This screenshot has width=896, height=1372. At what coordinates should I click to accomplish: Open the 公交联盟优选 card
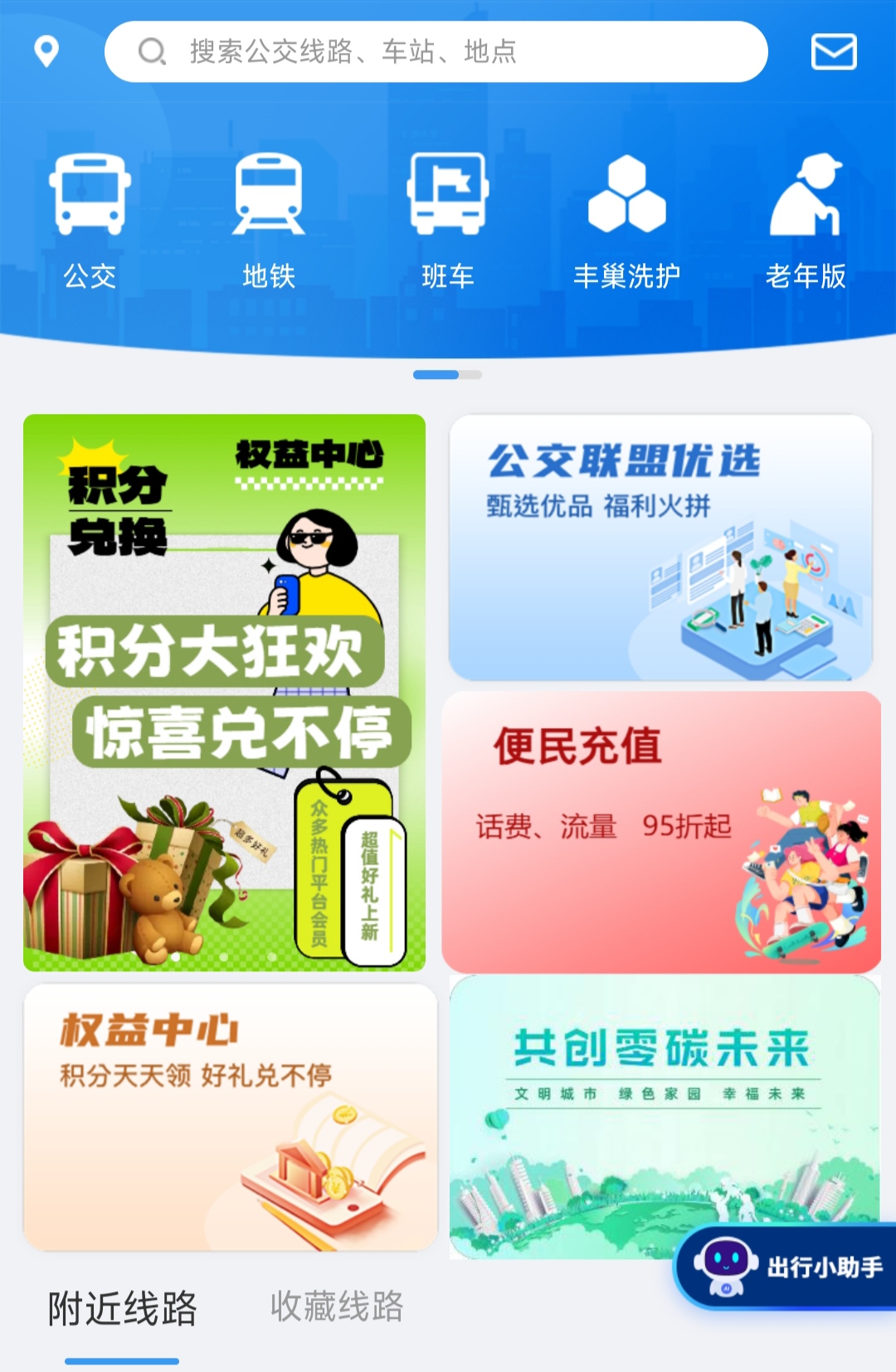[660, 547]
